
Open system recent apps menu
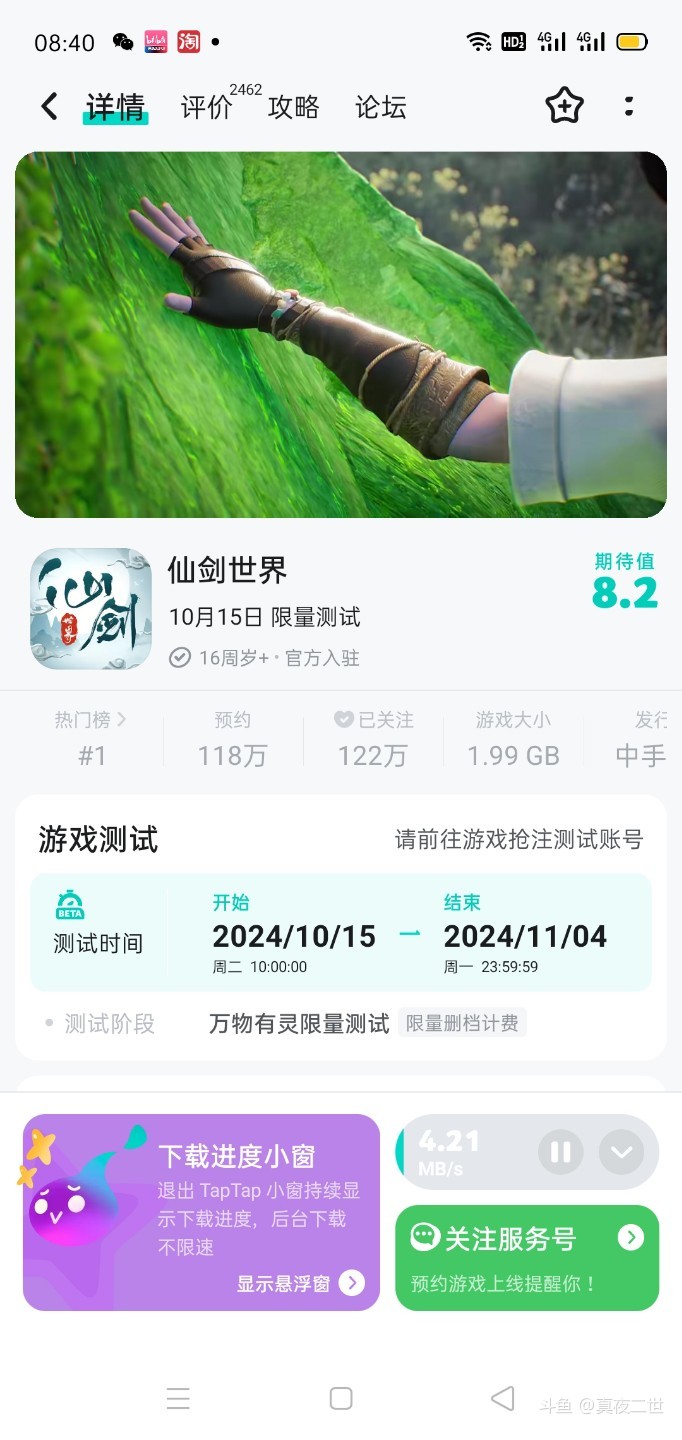(178, 1398)
